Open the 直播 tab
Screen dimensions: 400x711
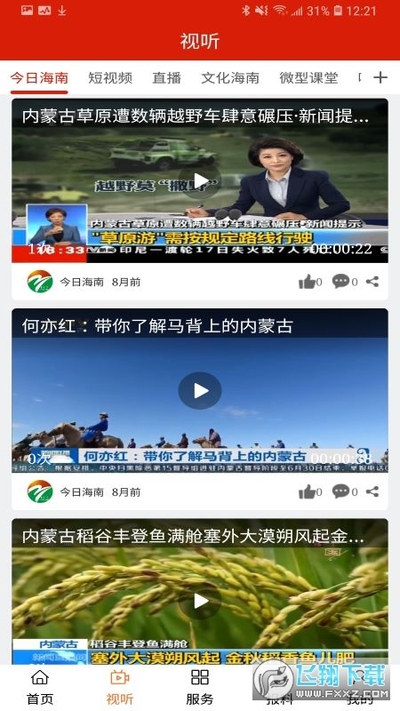coord(166,78)
